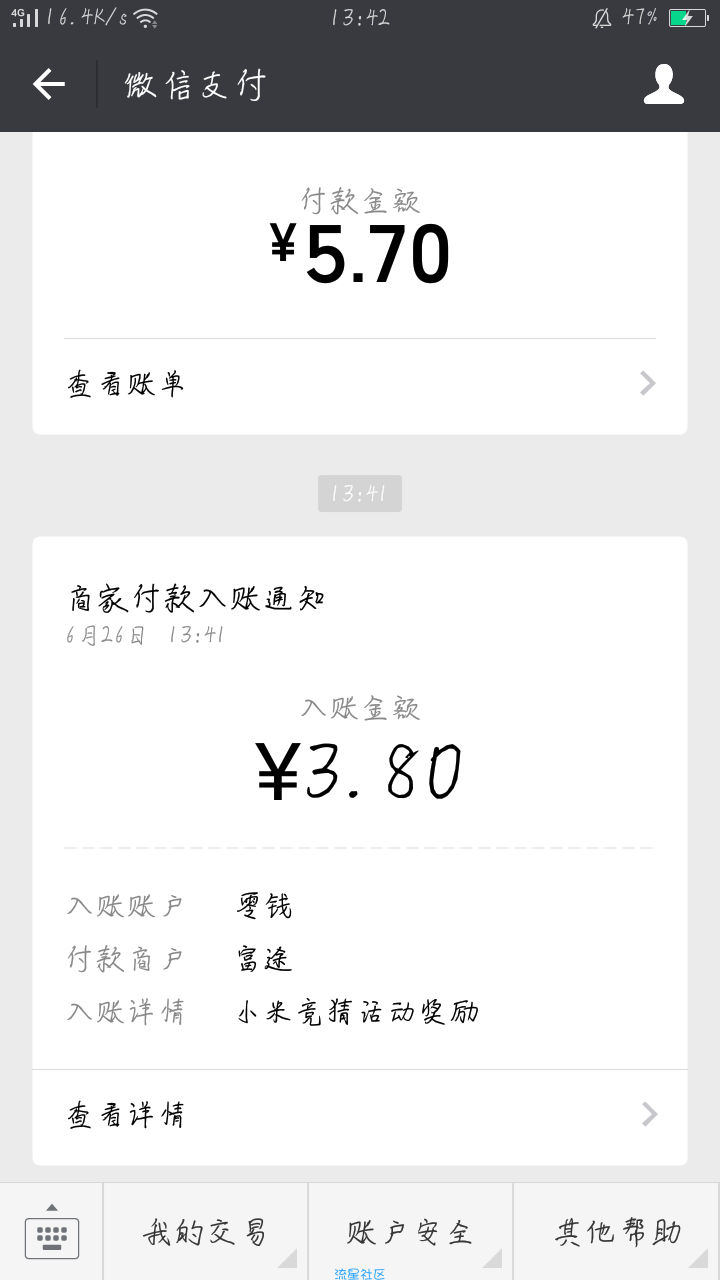Open the 我的交易 menu
Viewport: 720px width, 1280px height.
pos(205,1232)
